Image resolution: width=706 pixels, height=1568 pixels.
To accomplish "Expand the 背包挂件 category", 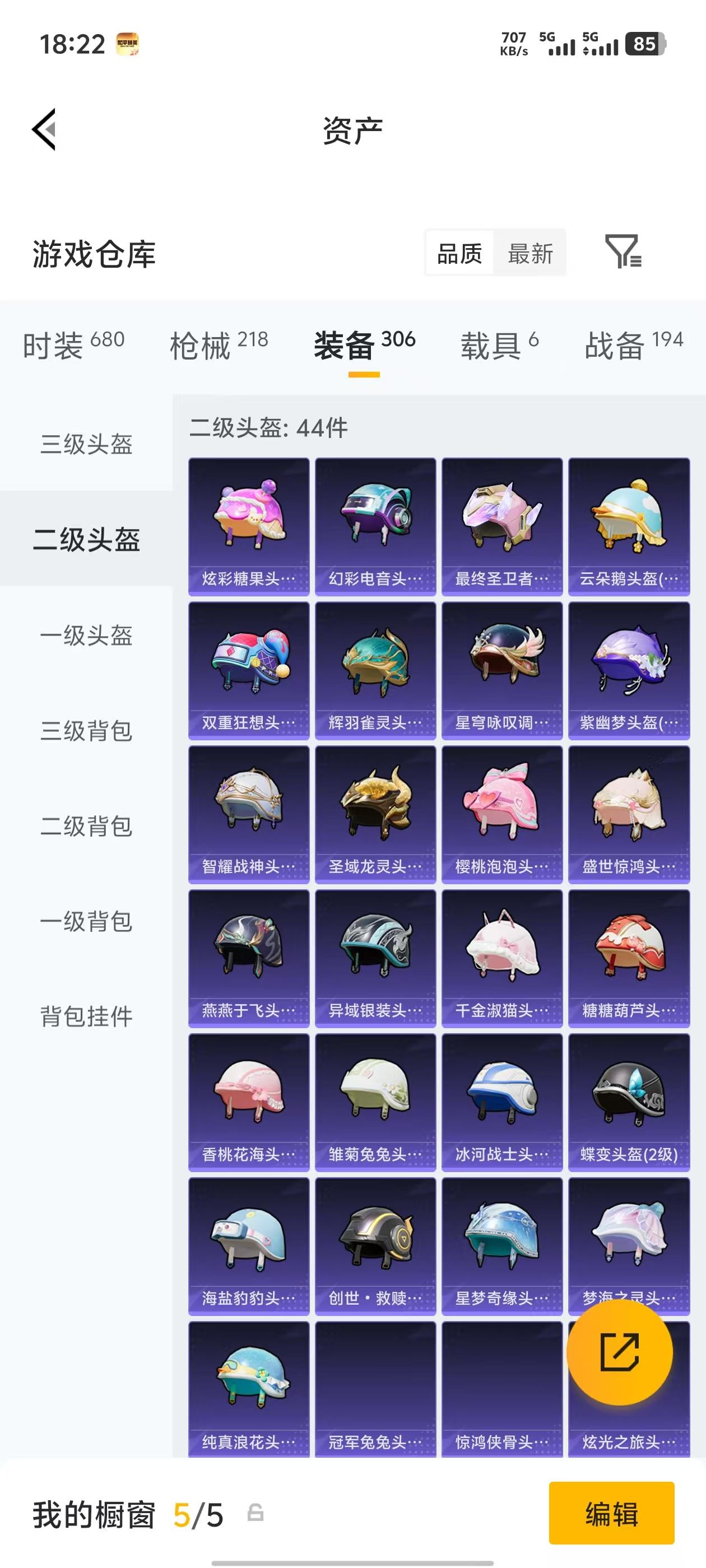I will point(85,1015).
